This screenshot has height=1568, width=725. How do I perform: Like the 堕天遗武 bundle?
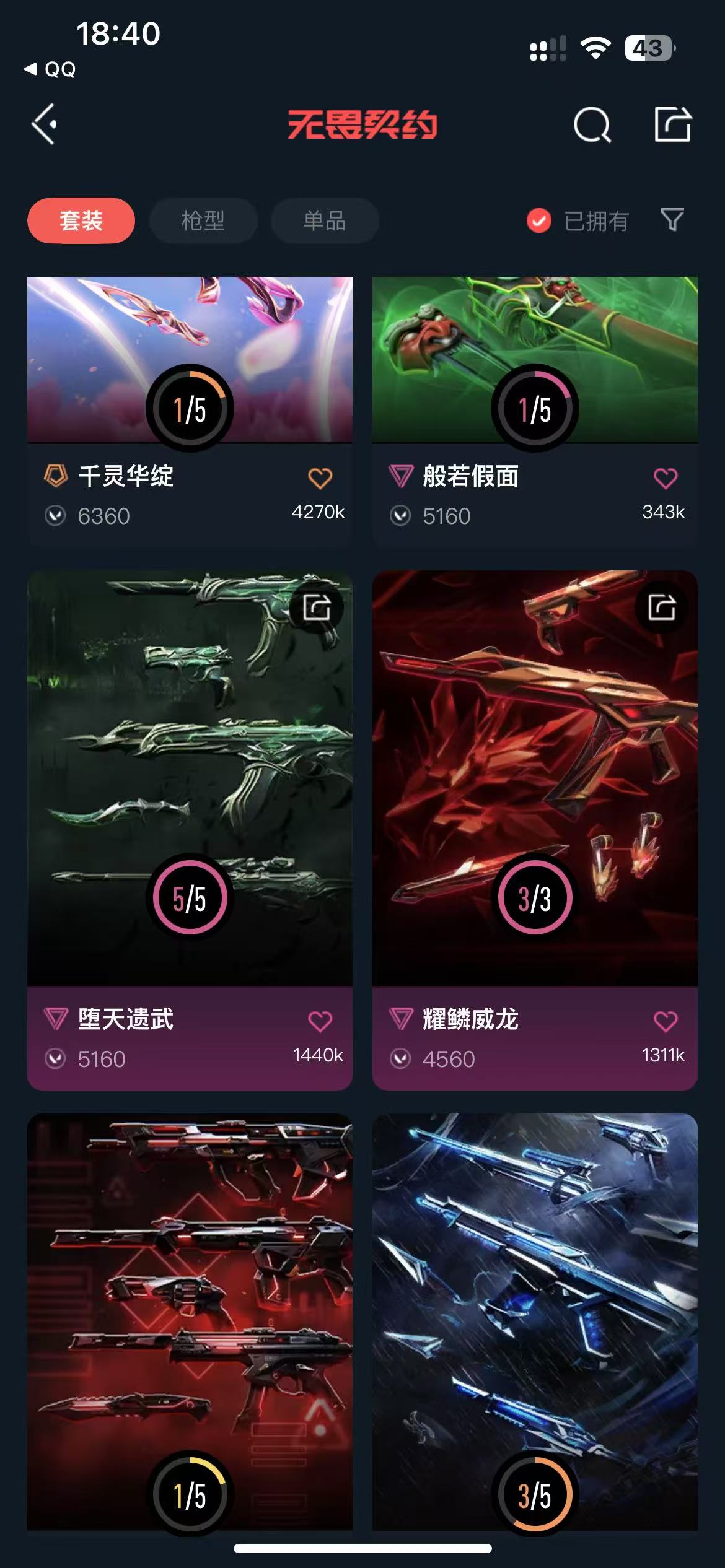click(x=320, y=1021)
